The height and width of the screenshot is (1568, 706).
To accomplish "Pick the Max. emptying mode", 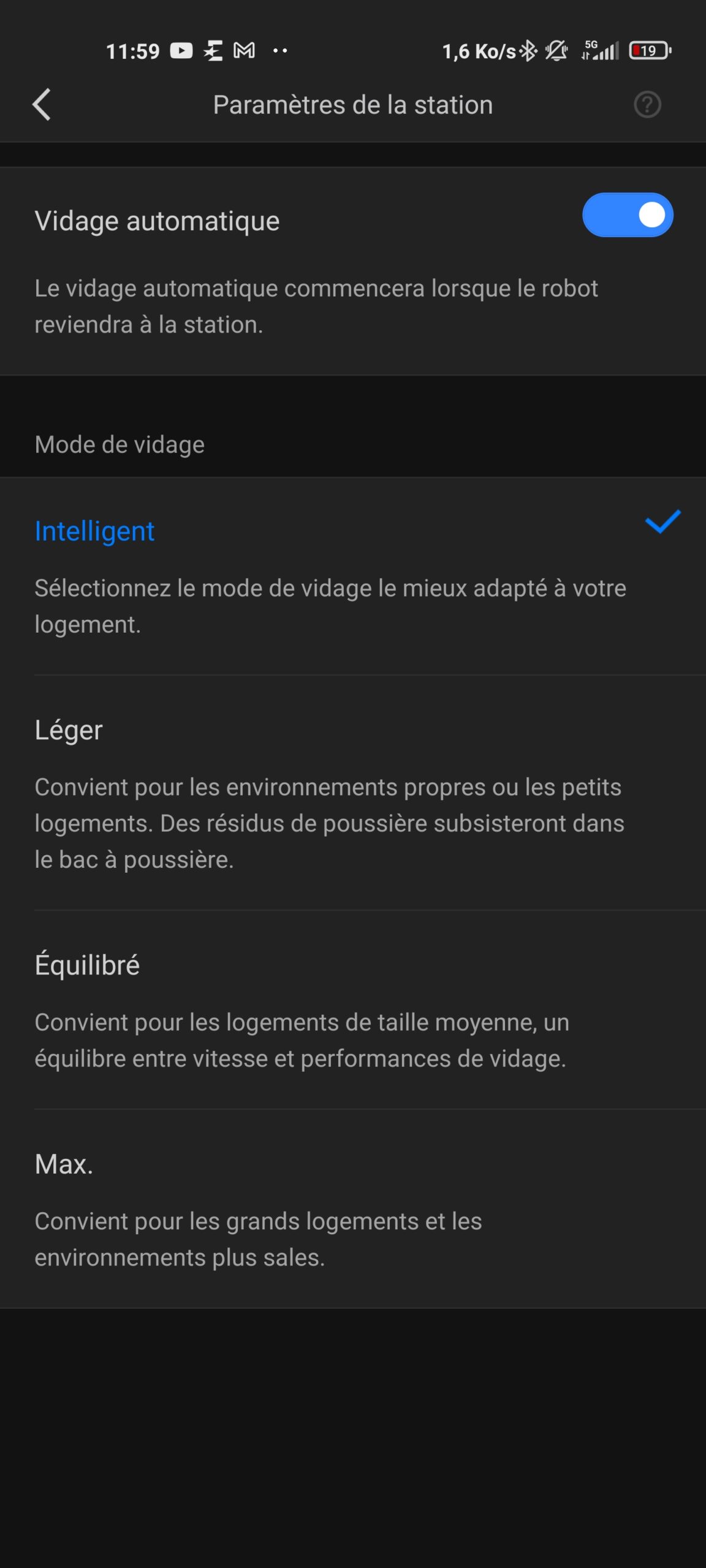I will pos(353,1209).
